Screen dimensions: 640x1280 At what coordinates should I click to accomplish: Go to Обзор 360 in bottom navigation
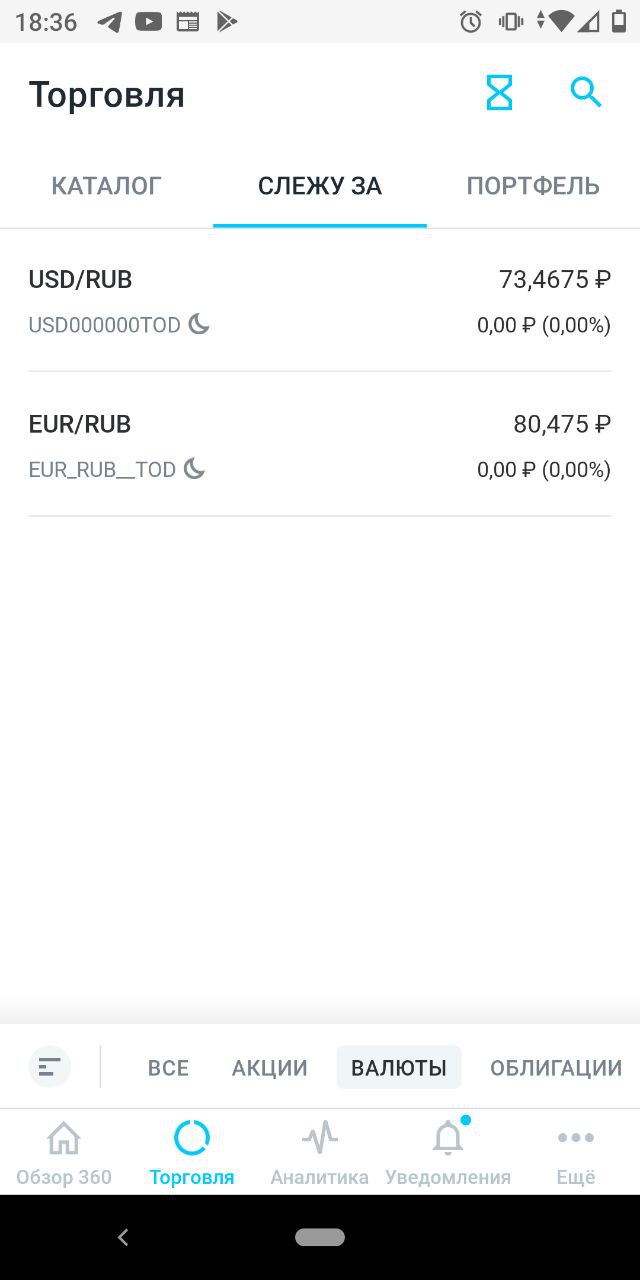click(64, 1152)
